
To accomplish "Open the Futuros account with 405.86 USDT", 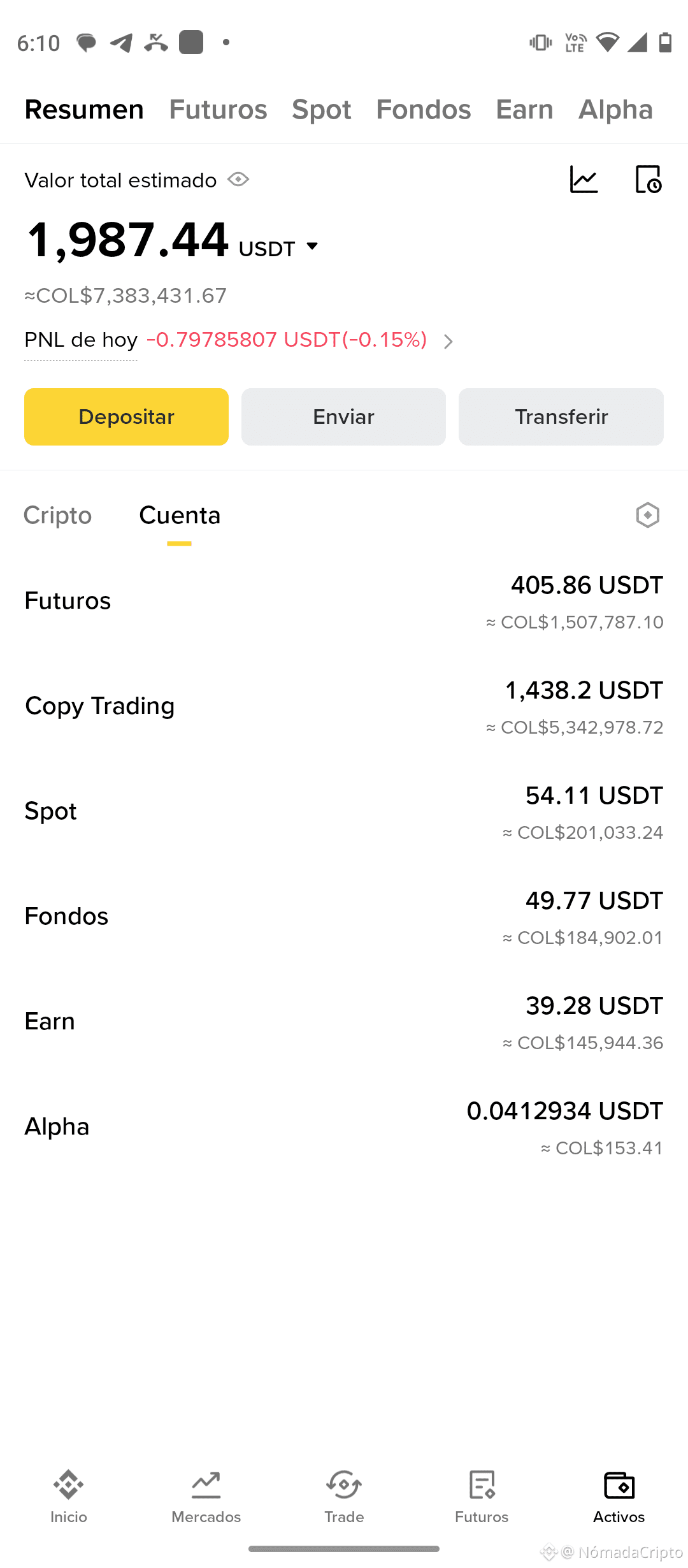I will click(344, 602).
